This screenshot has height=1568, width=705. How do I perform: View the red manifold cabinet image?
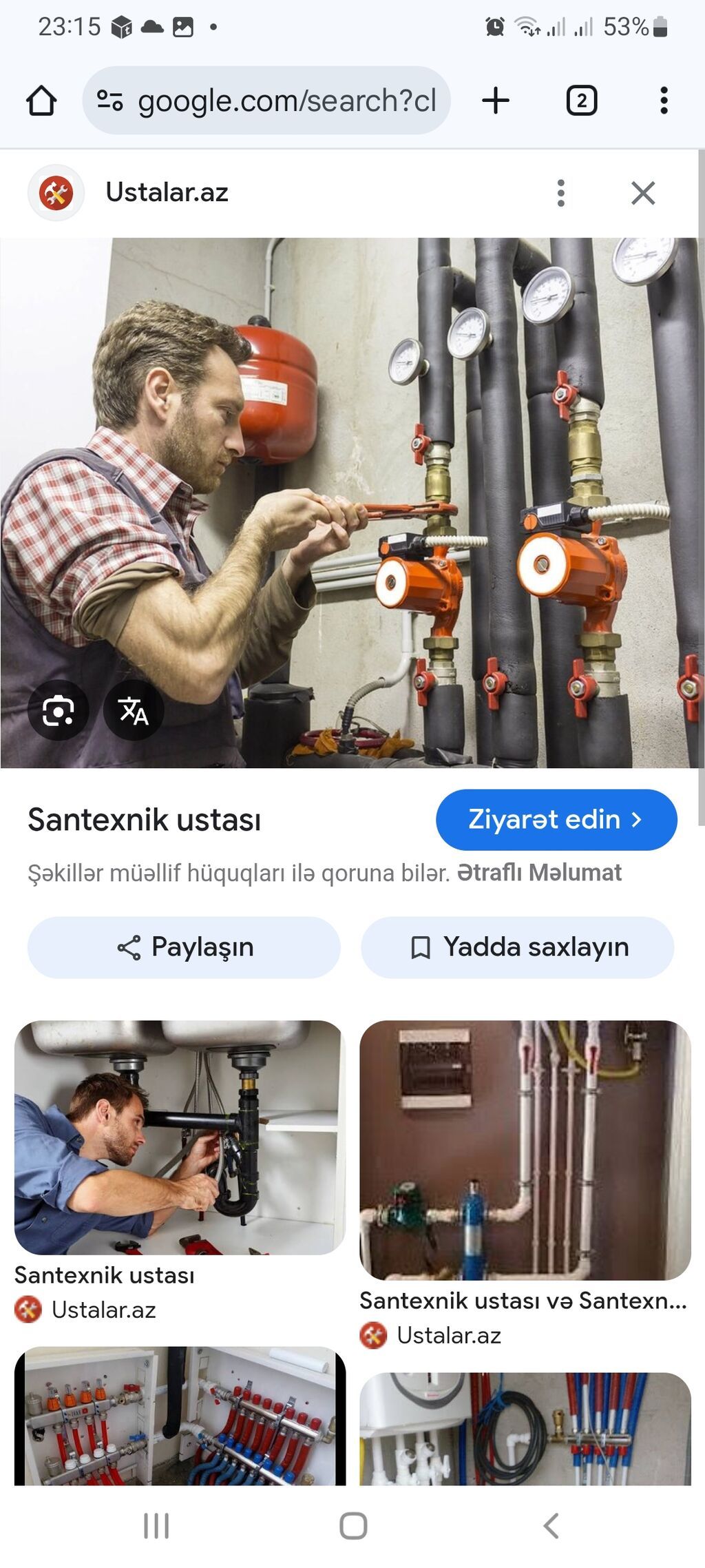pos(180,1415)
